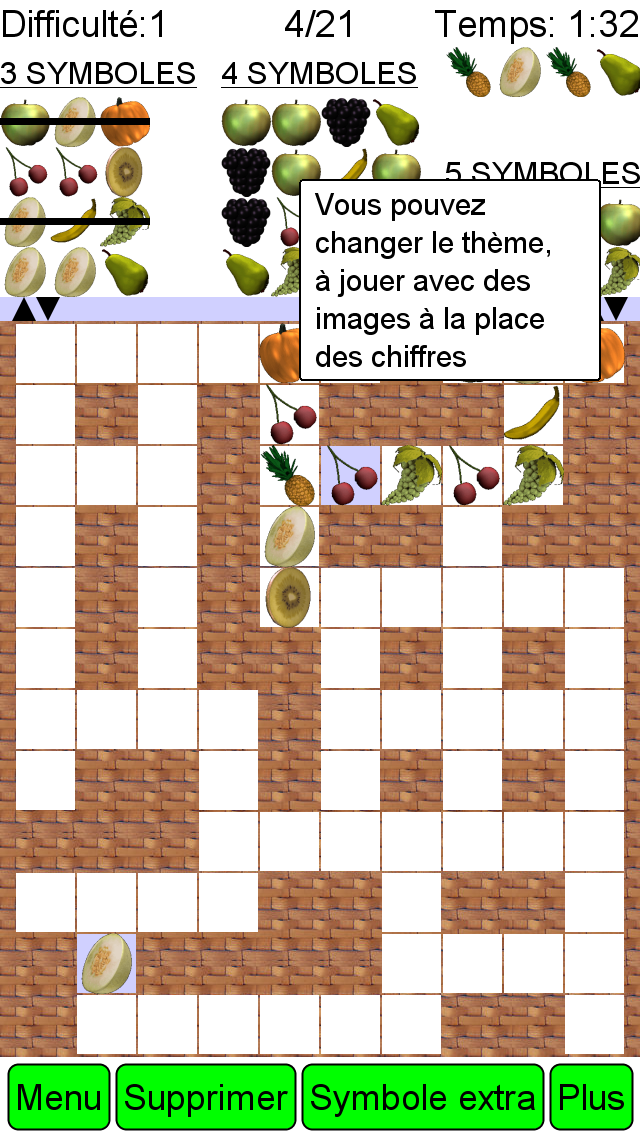Select the banana cell in the grid
Image resolution: width=640 pixels, height=1136 pixels.
pyautogui.click(x=533, y=414)
